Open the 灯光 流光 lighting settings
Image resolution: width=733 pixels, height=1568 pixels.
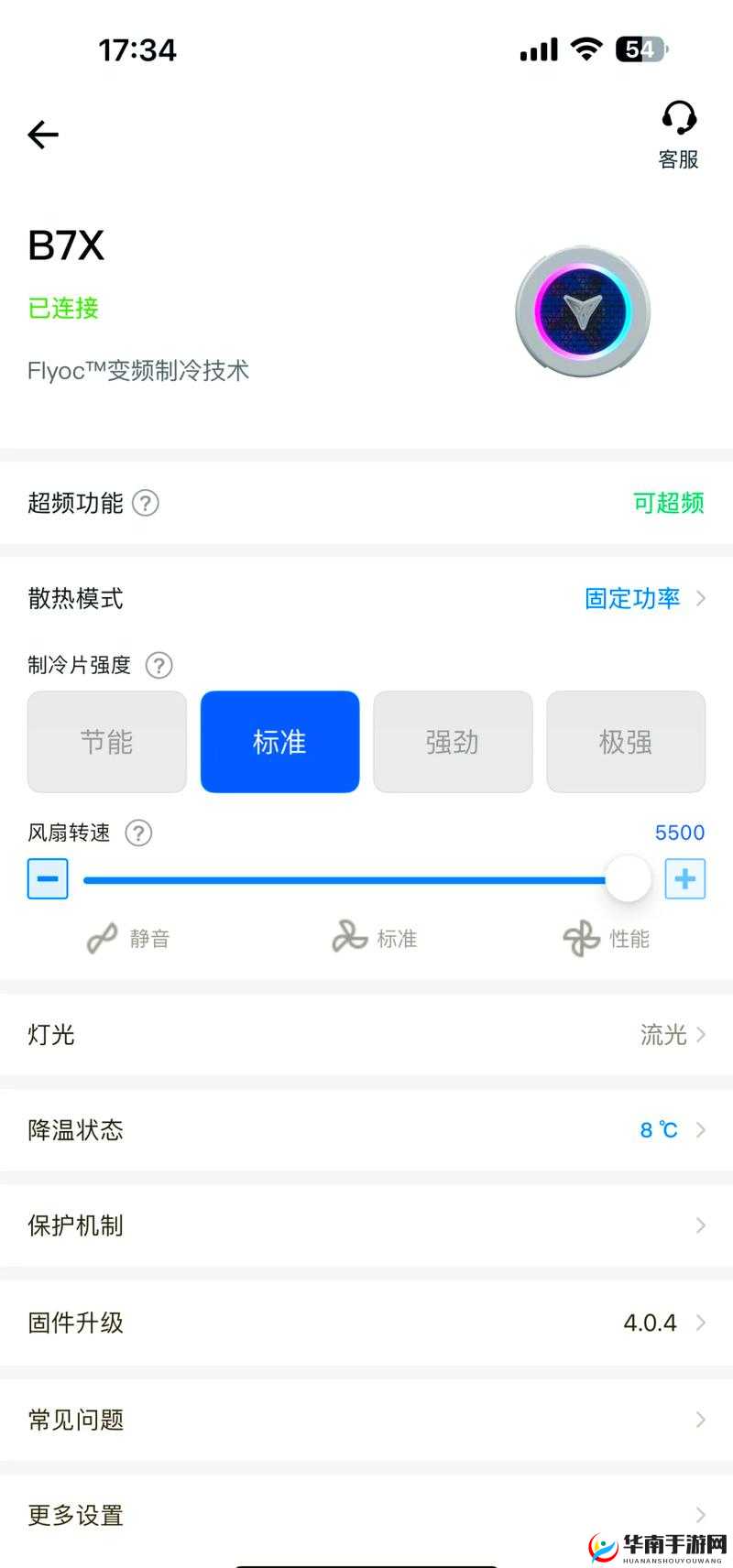coord(366,1035)
